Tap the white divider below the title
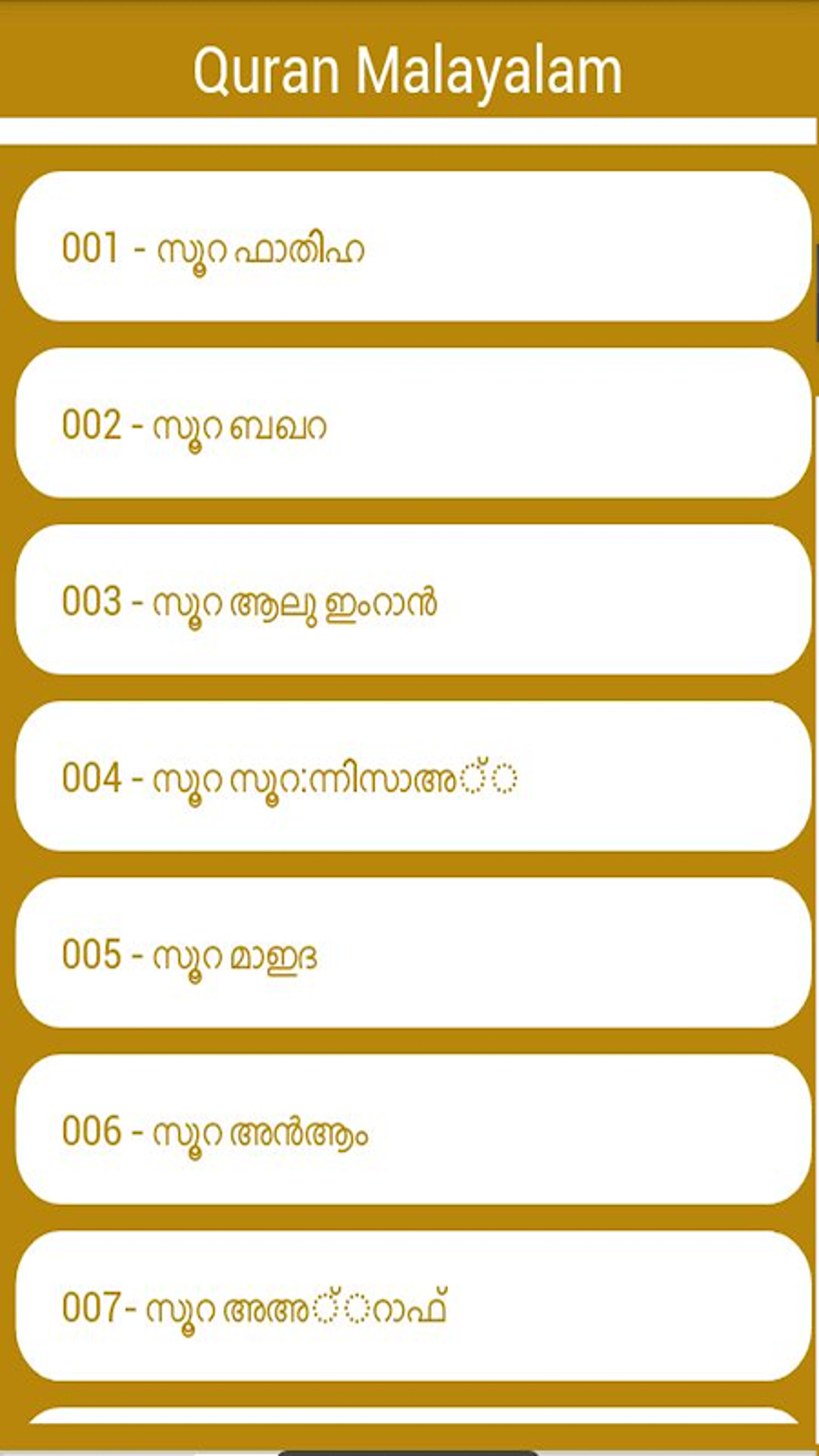Screen dimensions: 819x1456 (409, 128)
